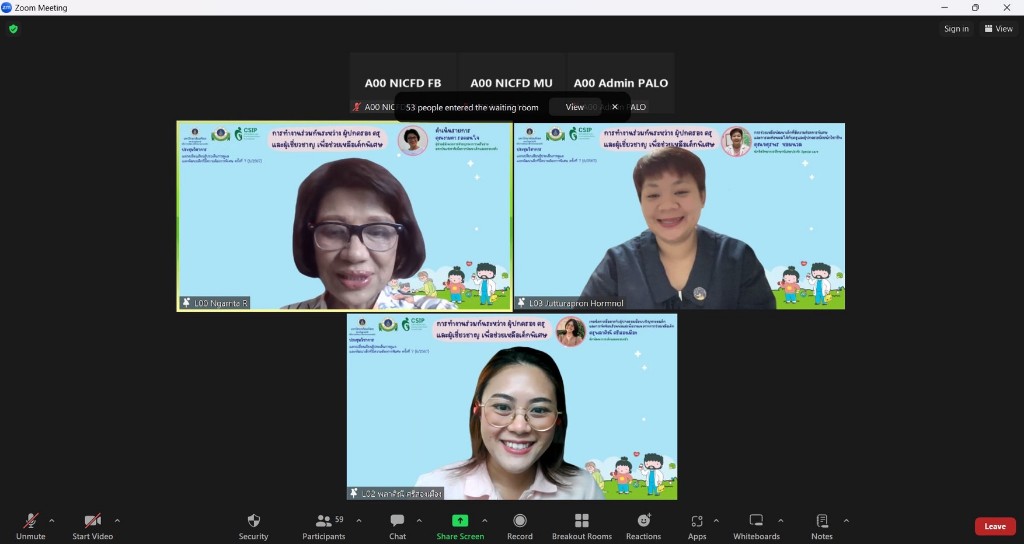The height and width of the screenshot is (544, 1024).
Task: Open Breakout Rooms
Action: tap(581, 525)
